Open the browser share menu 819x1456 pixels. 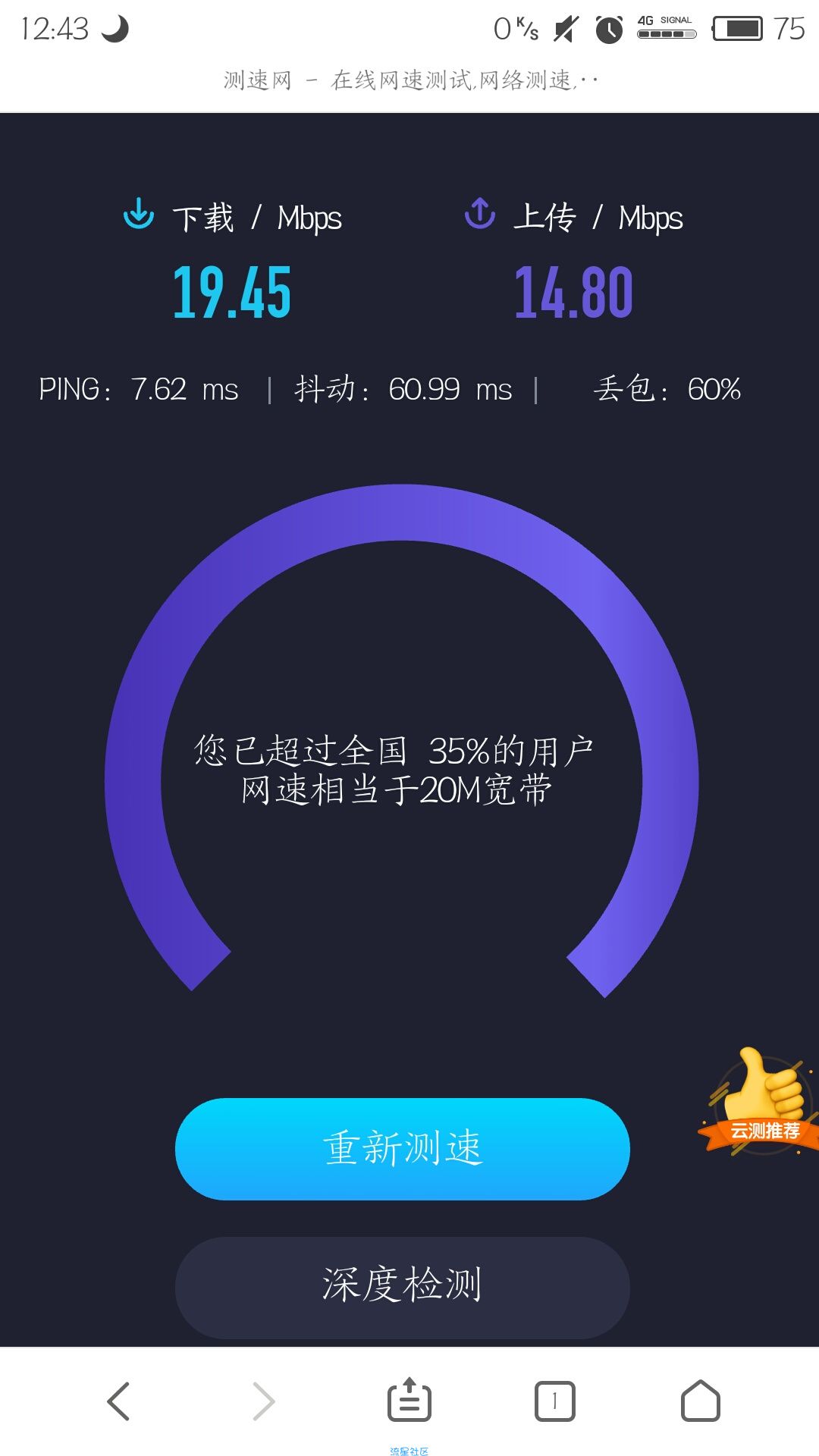[x=409, y=1400]
